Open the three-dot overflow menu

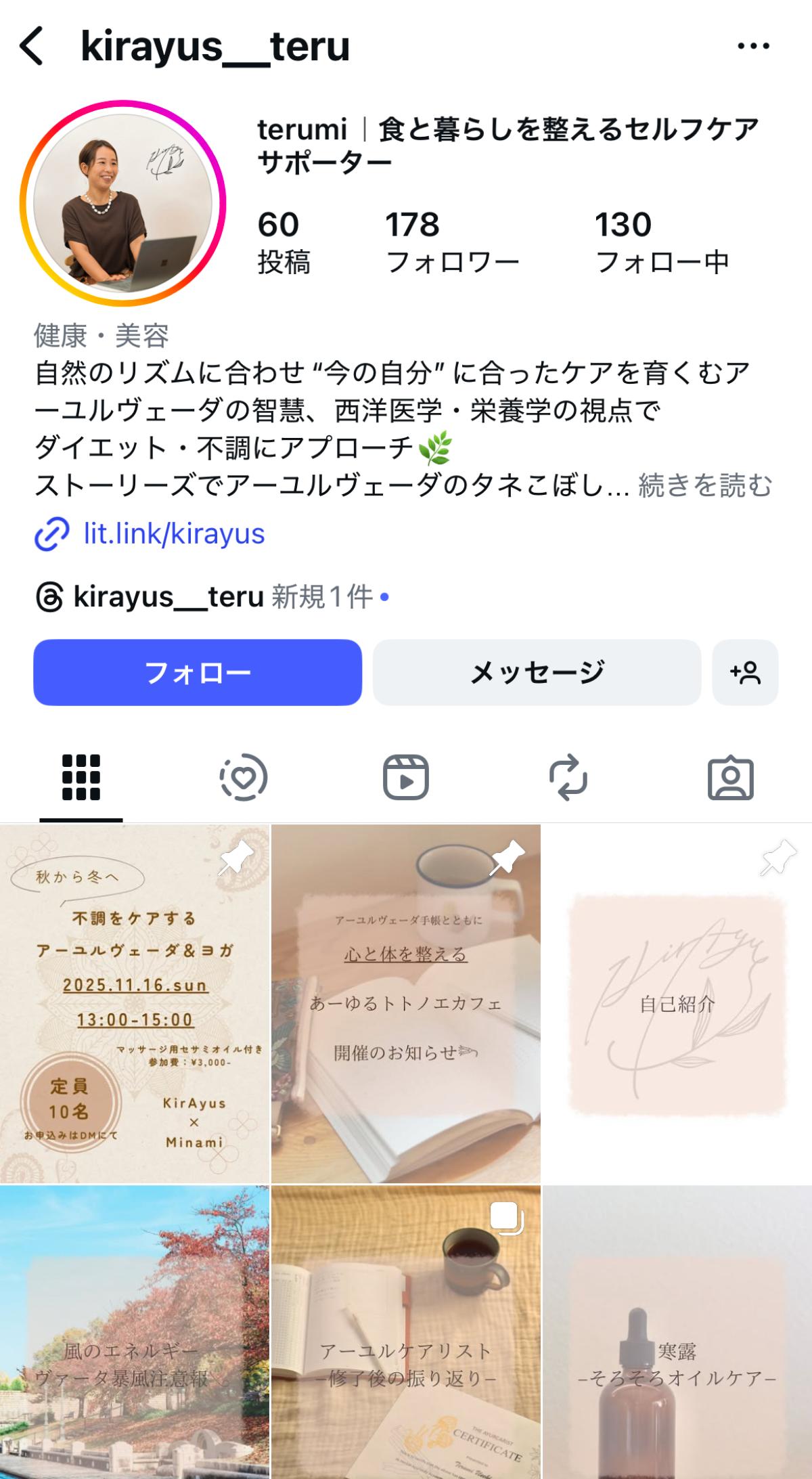pyautogui.click(x=753, y=47)
